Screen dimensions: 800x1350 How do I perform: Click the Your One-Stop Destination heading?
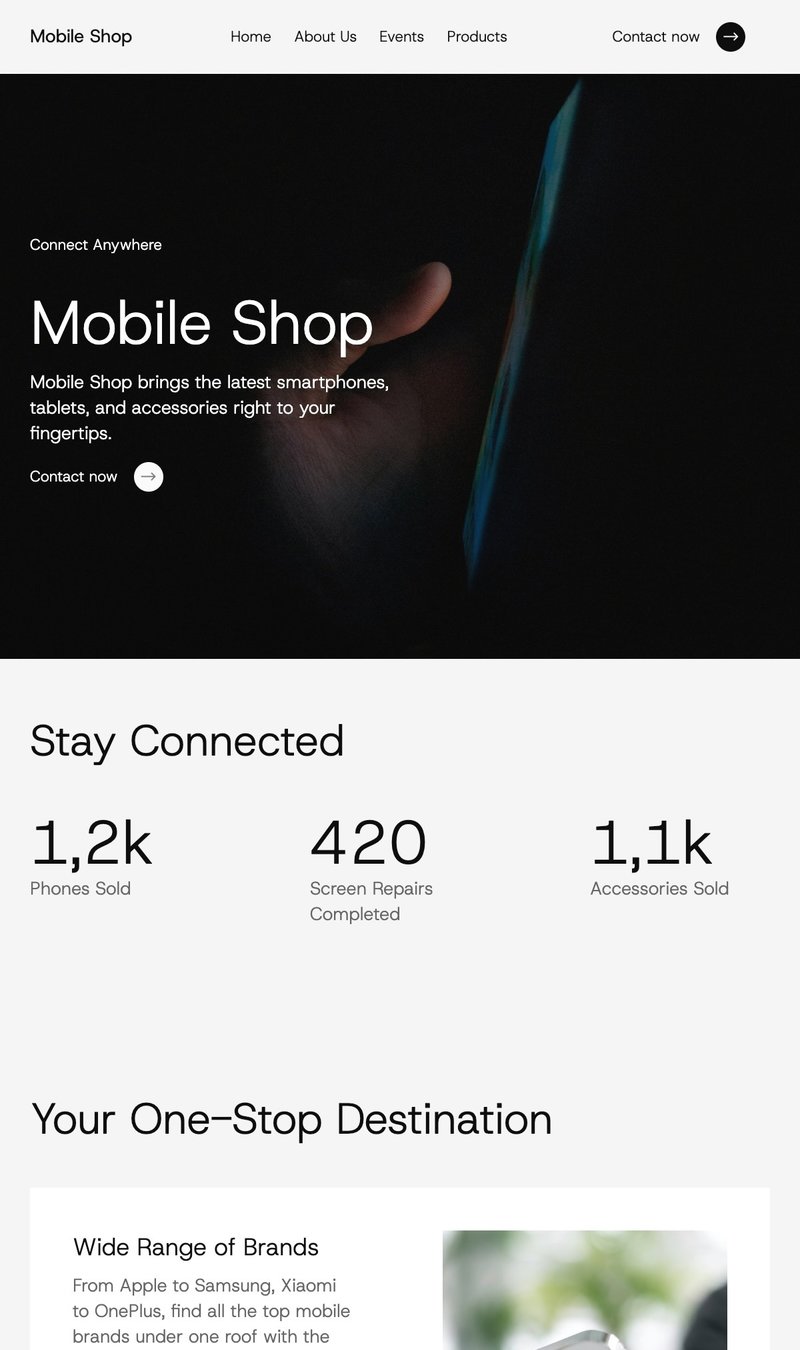tap(291, 1119)
